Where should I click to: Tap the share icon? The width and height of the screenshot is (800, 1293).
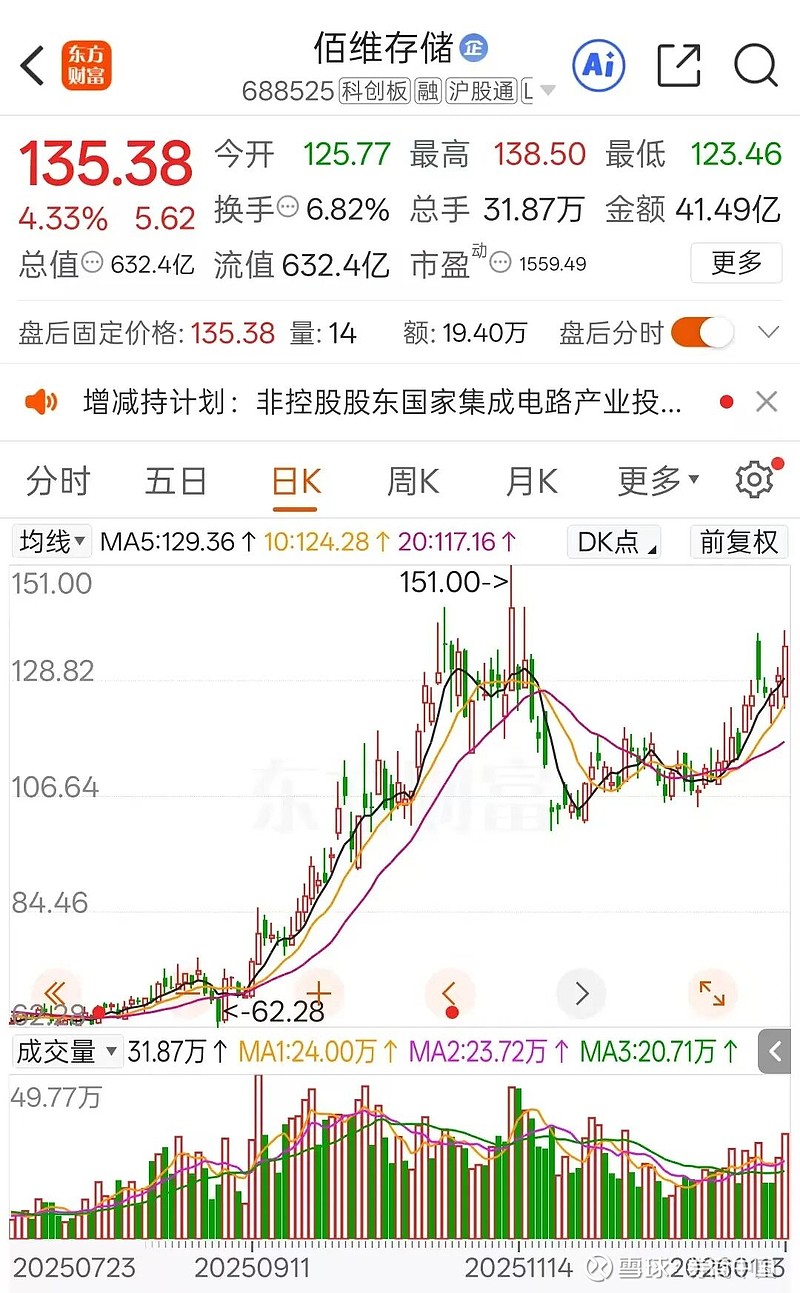[x=677, y=64]
